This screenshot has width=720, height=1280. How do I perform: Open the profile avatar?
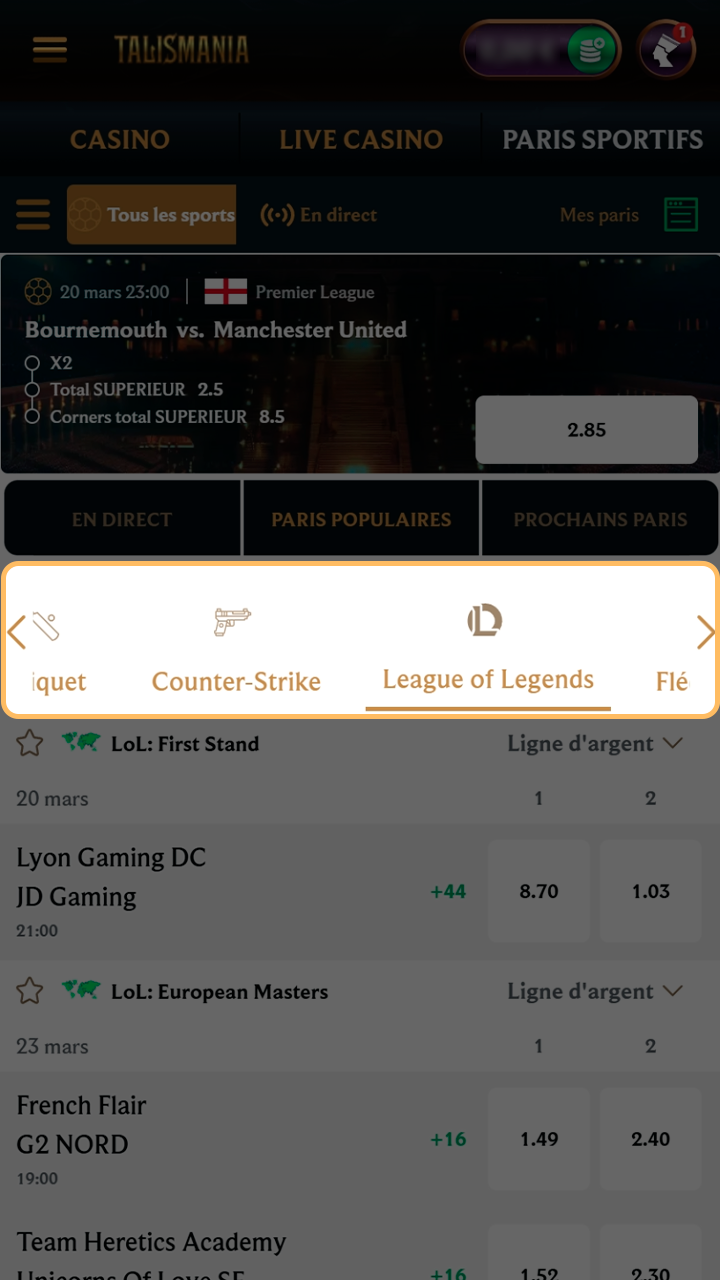click(667, 50)
